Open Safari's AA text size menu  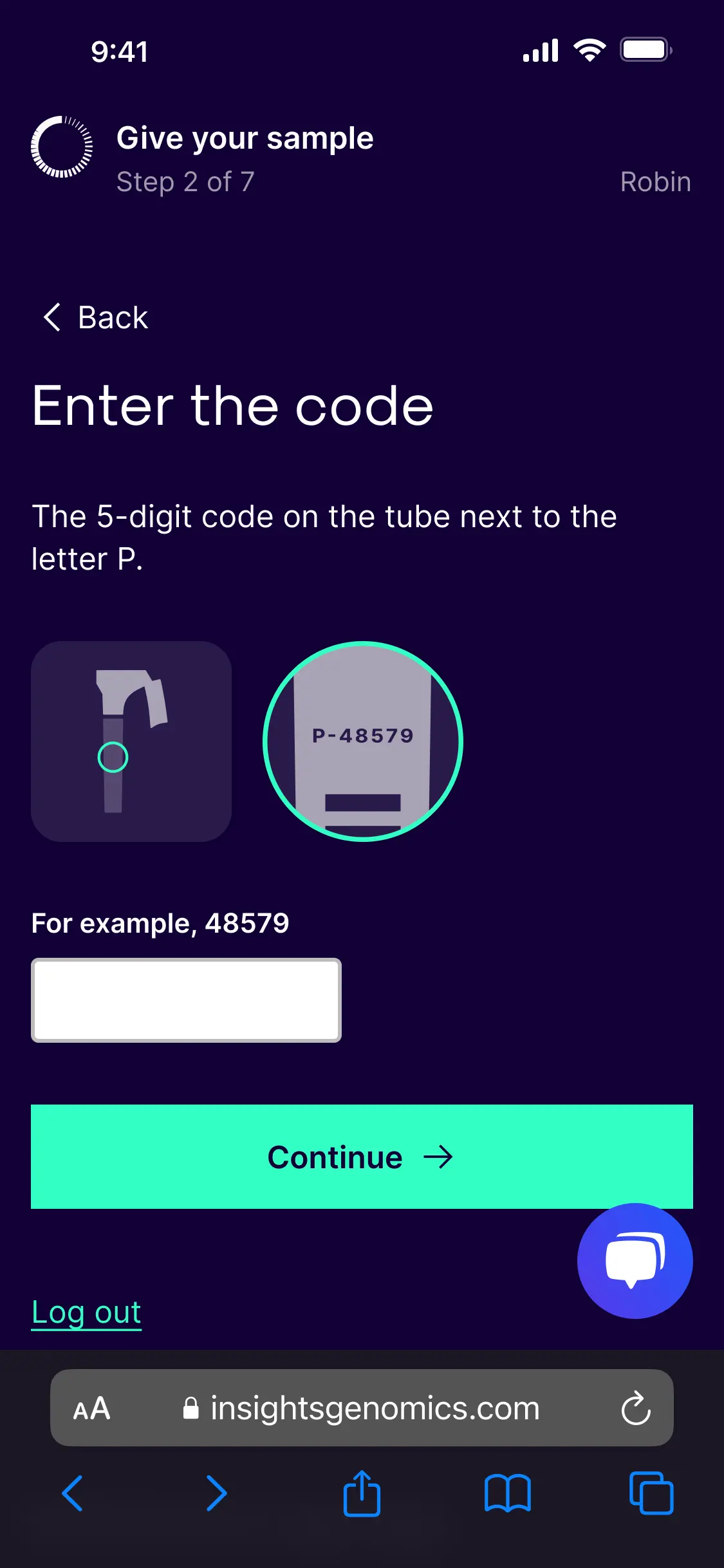point(92,1408)
